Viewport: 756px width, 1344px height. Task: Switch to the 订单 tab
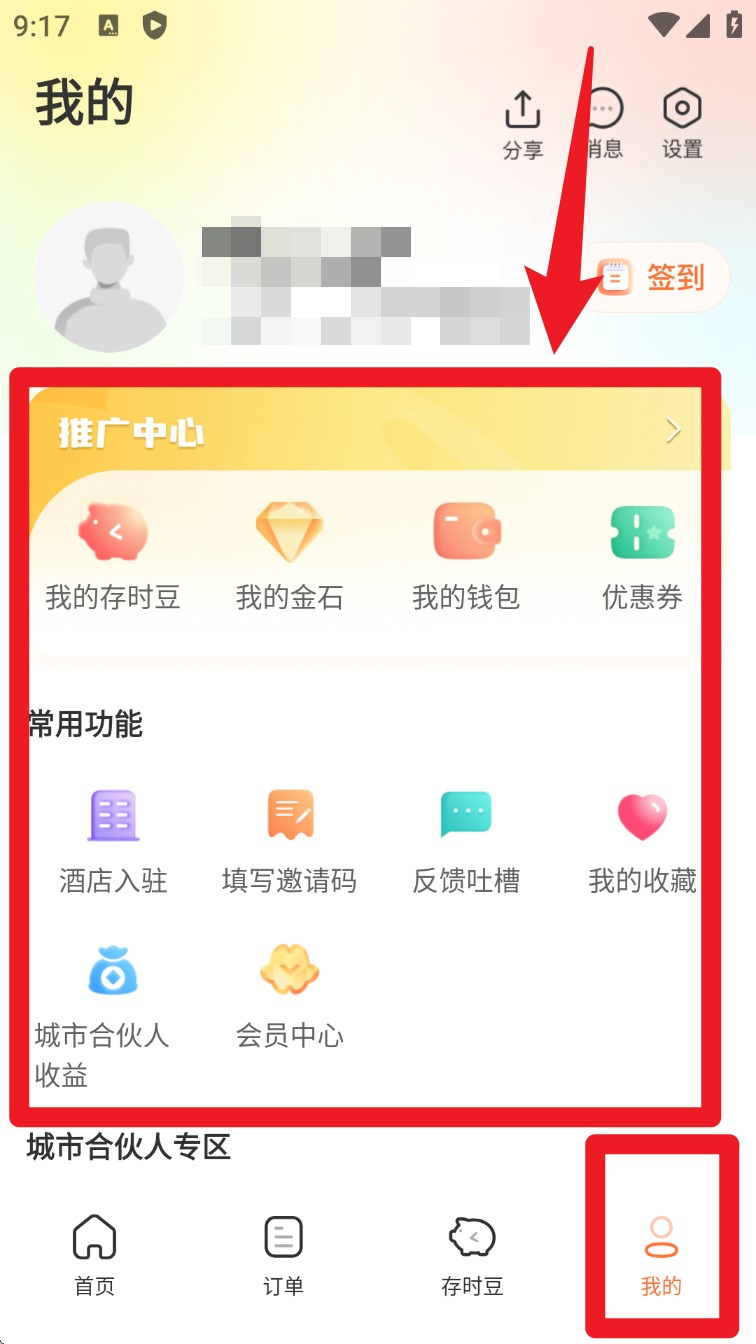pos(283,1255)
